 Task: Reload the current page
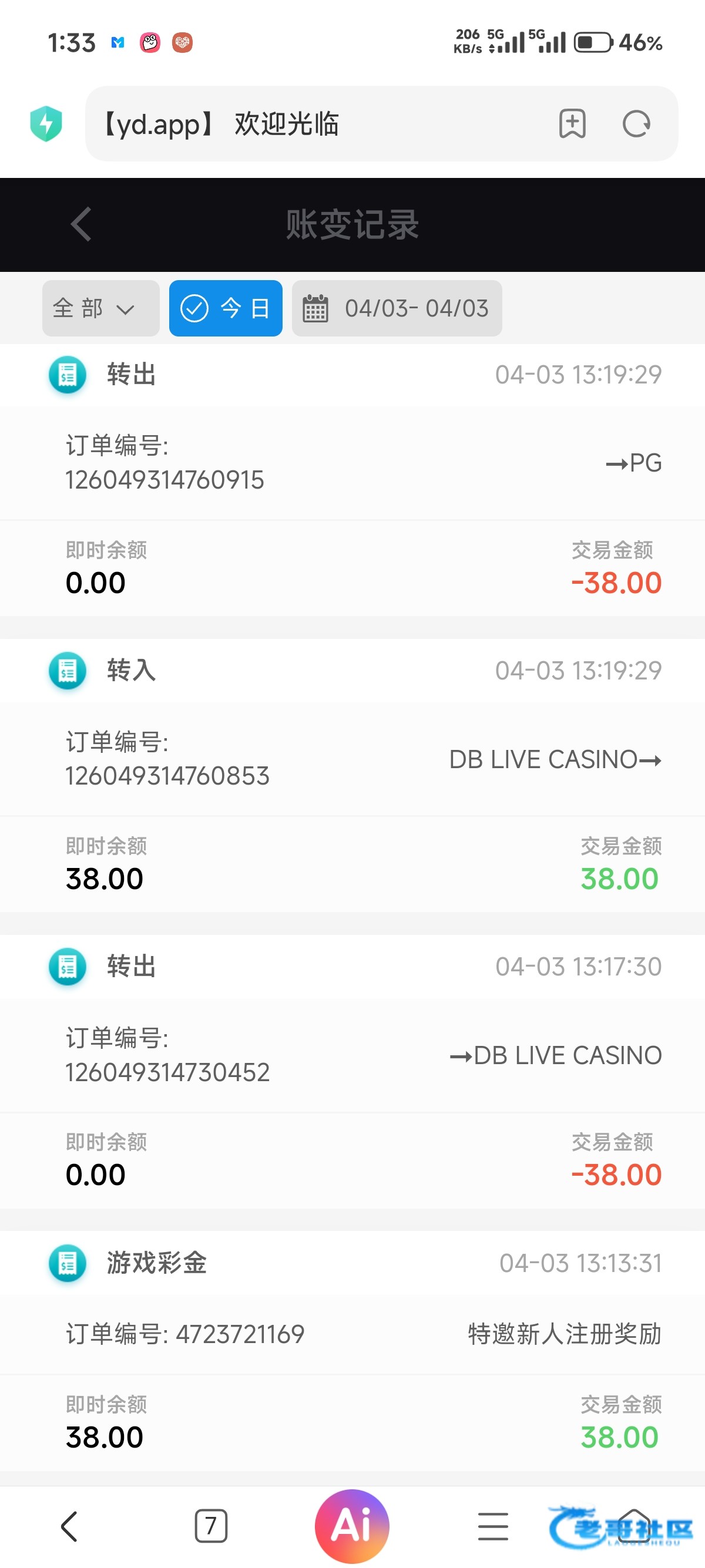pos(636,123)
